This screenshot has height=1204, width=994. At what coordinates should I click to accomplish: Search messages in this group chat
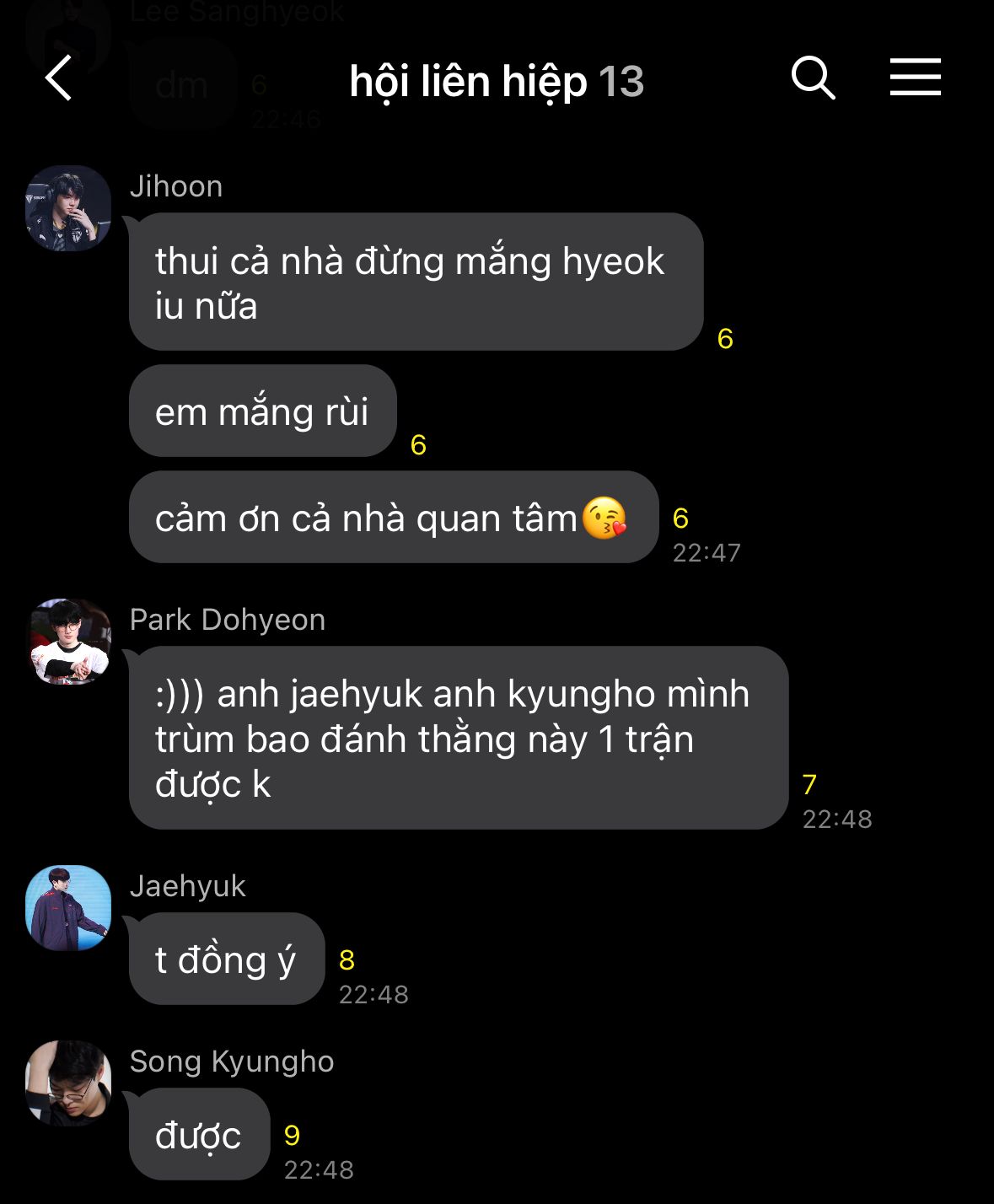(813, 78)
